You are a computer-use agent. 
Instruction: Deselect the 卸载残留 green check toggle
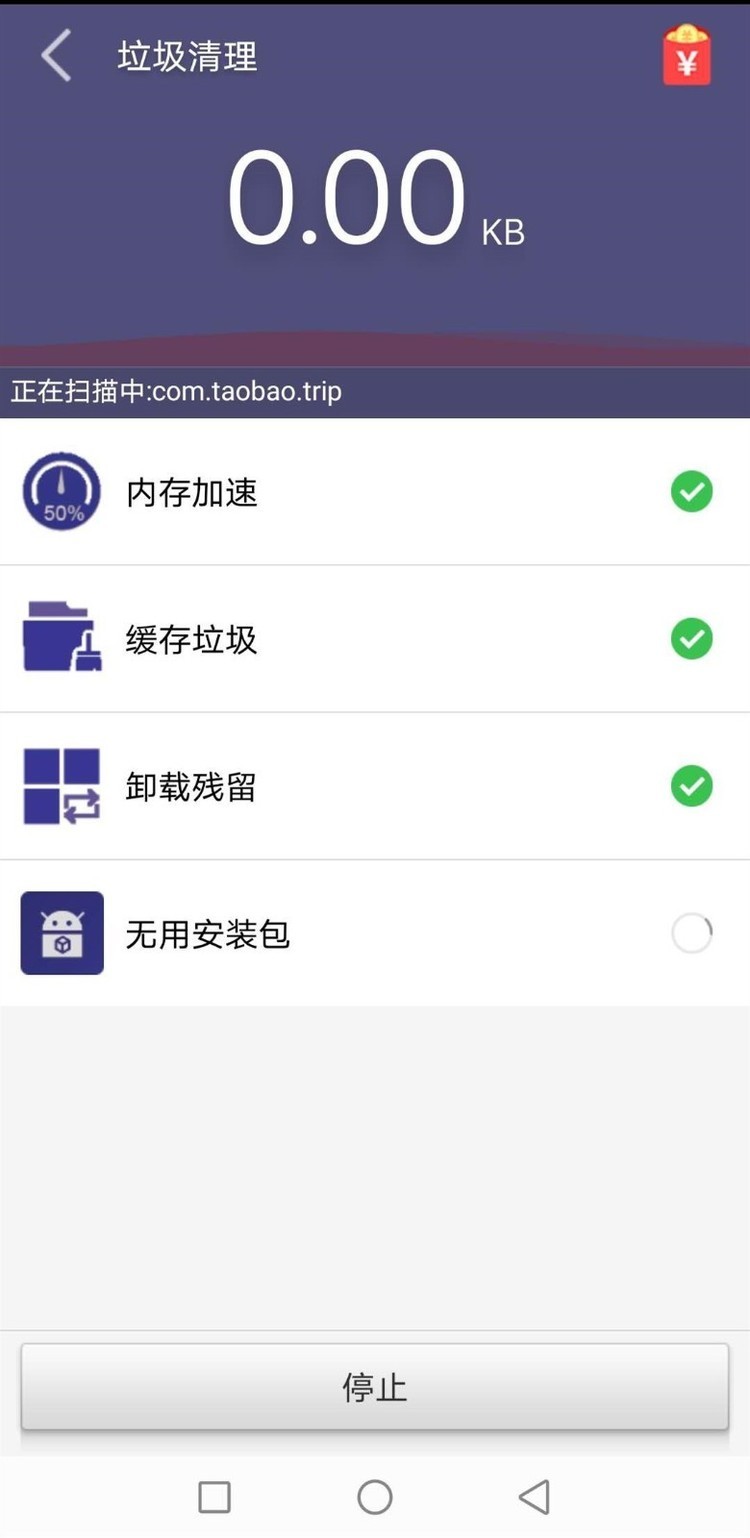pyautogui.click(x=691, y=786)
